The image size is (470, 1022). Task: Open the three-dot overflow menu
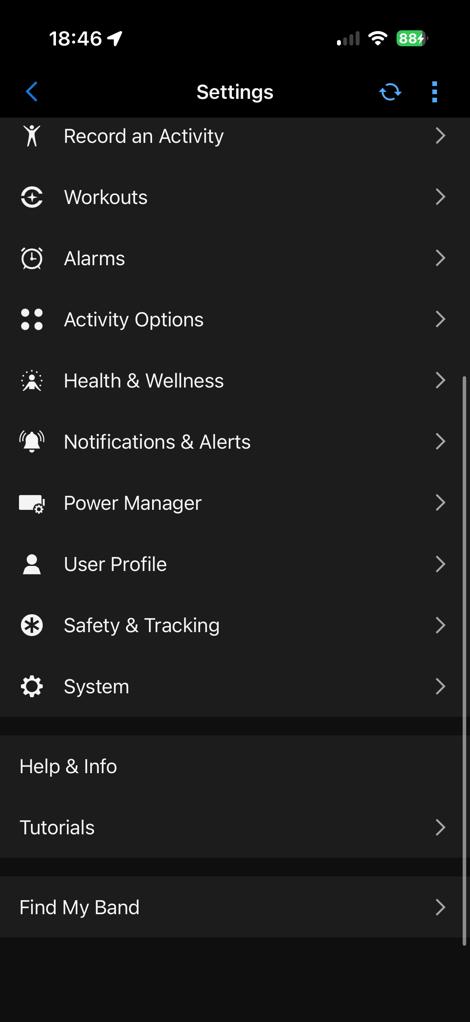click(435, 92)
